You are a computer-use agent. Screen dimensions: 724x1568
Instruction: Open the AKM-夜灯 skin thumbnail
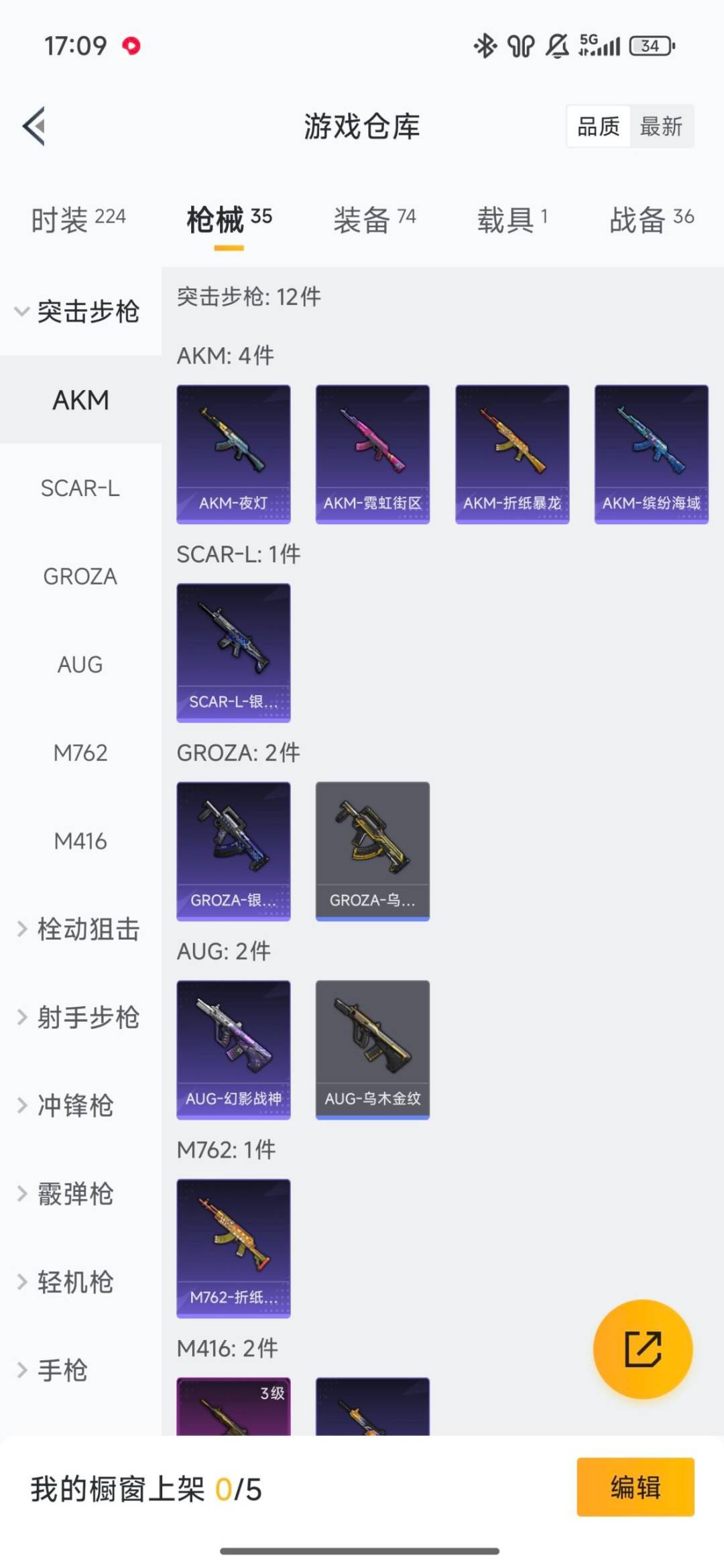click(x=233, y=453)
